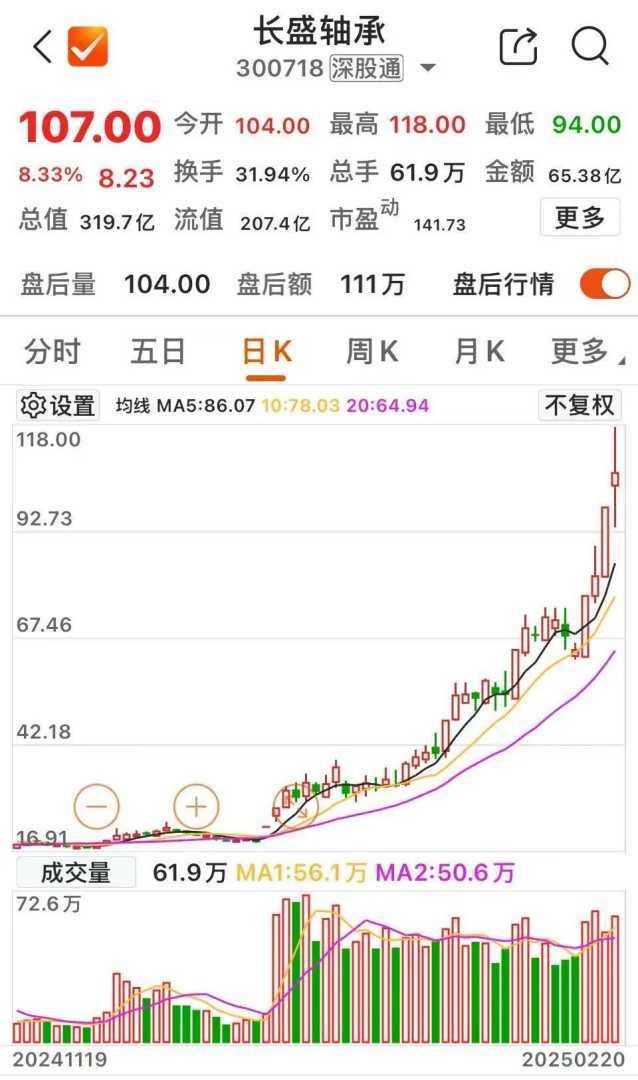This screenshot has width=638, height=1080.
Task: Open the search magnifier
Action: (590, 47)
